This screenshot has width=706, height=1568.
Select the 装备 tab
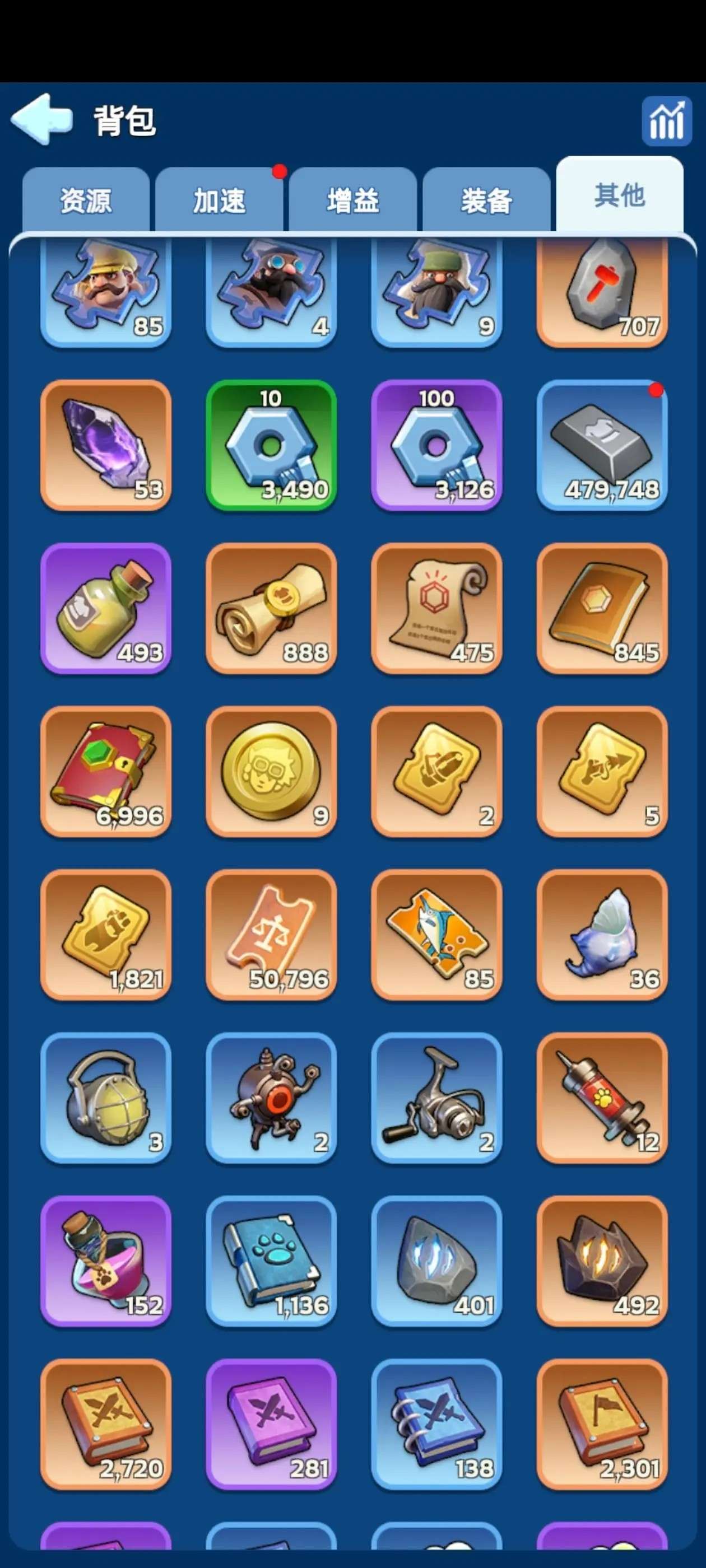click(486, 201)
